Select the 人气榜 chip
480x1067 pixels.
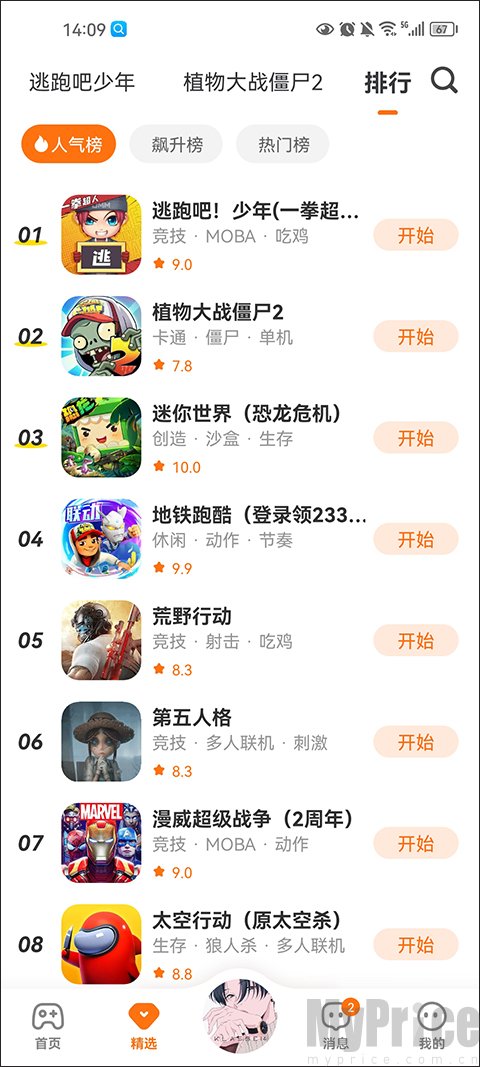click(x=68, y=144)
